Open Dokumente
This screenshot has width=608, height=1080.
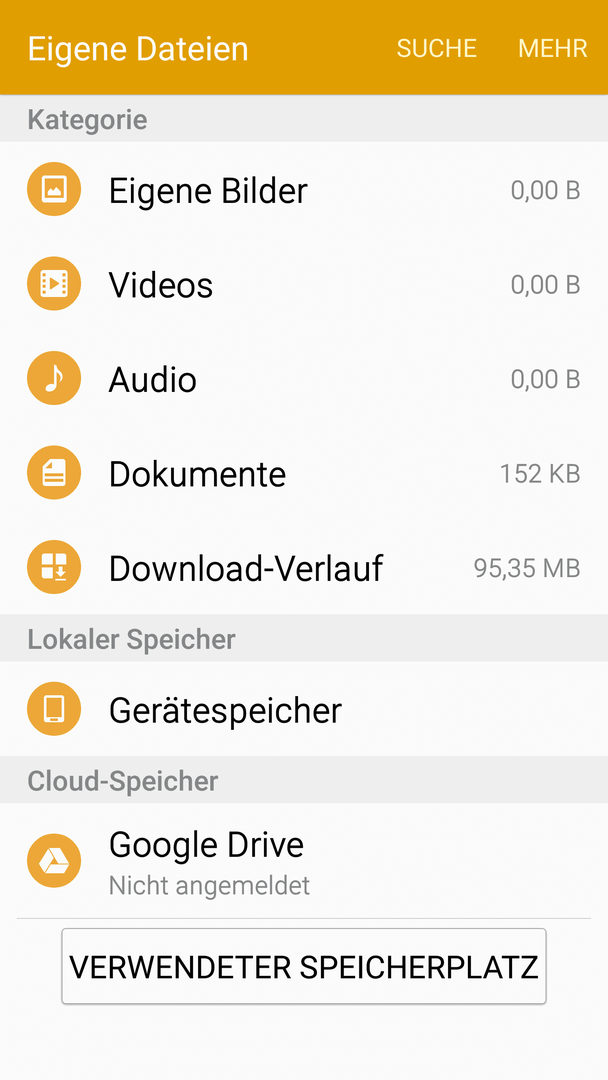[304, 473]
